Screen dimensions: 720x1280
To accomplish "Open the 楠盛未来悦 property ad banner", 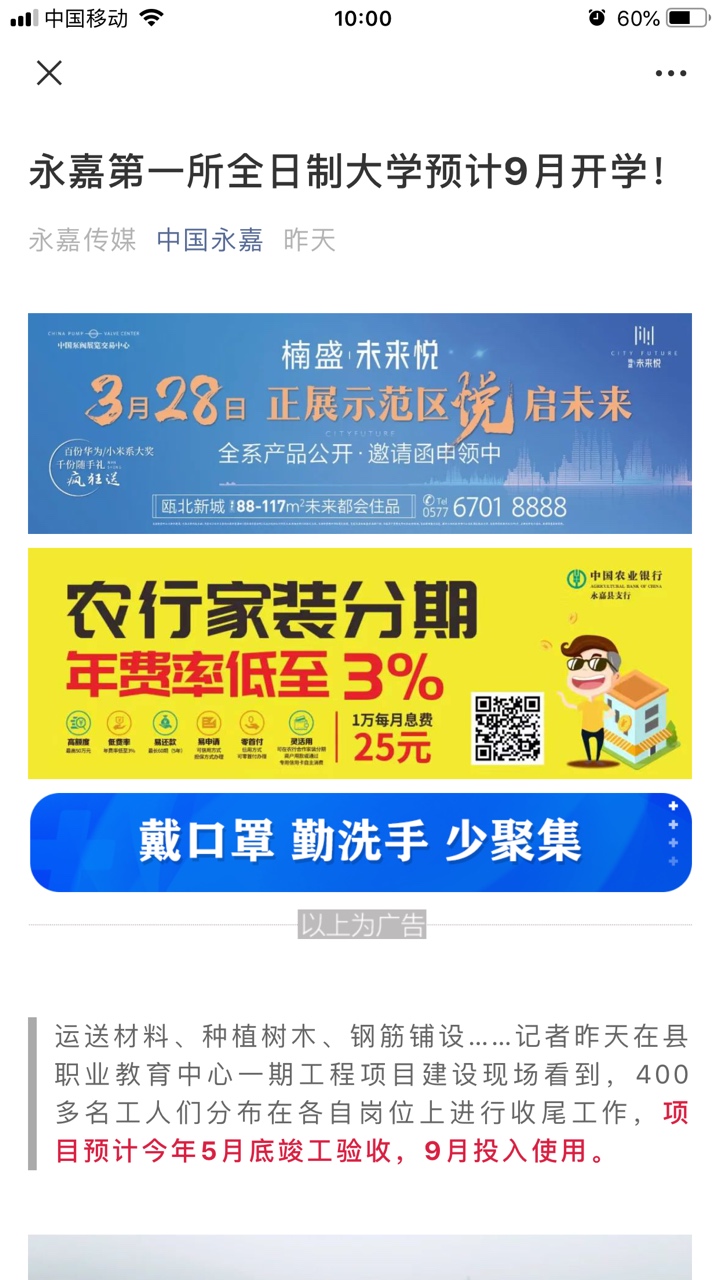I will [x=360, y=423].
